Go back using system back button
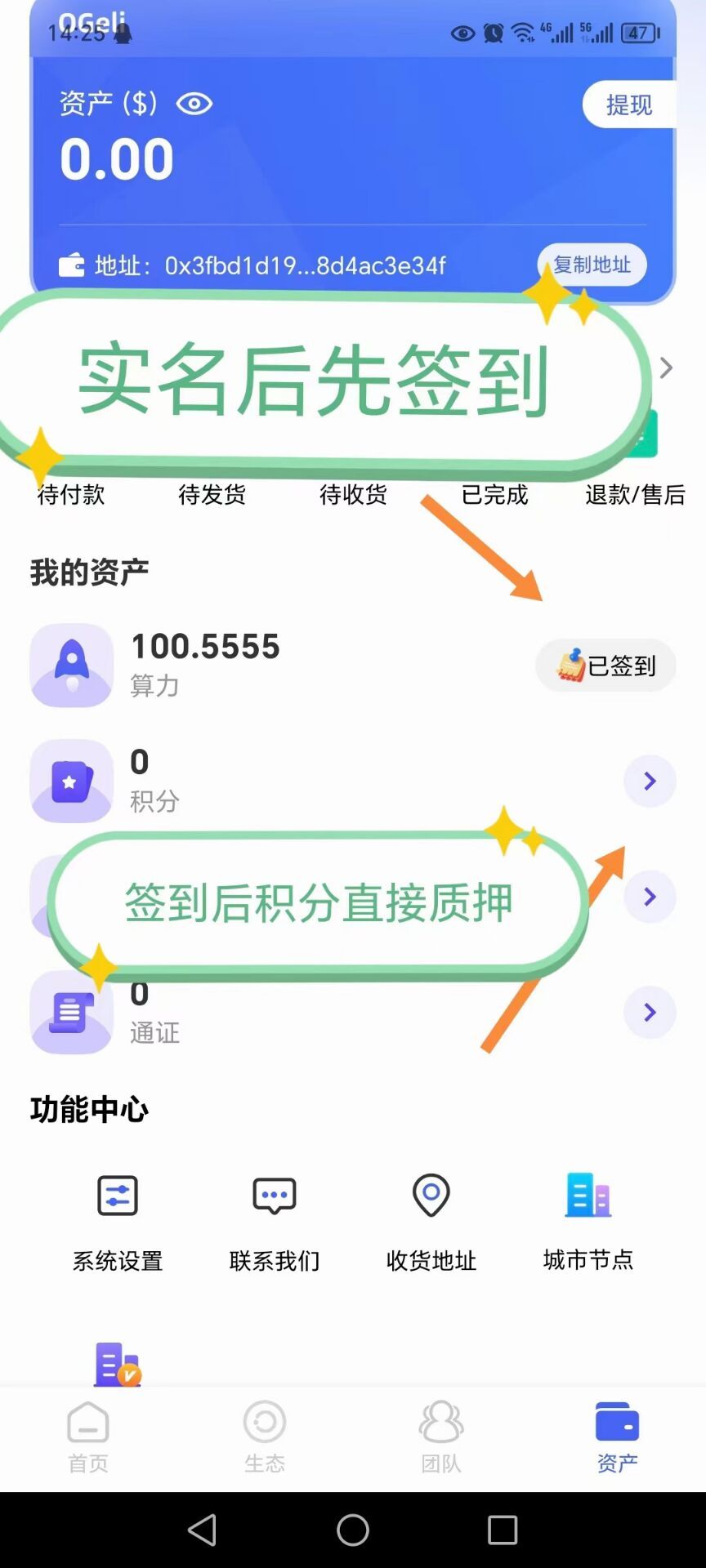Viewport: 706px width, 1568px height. (x=203, y=1530)
